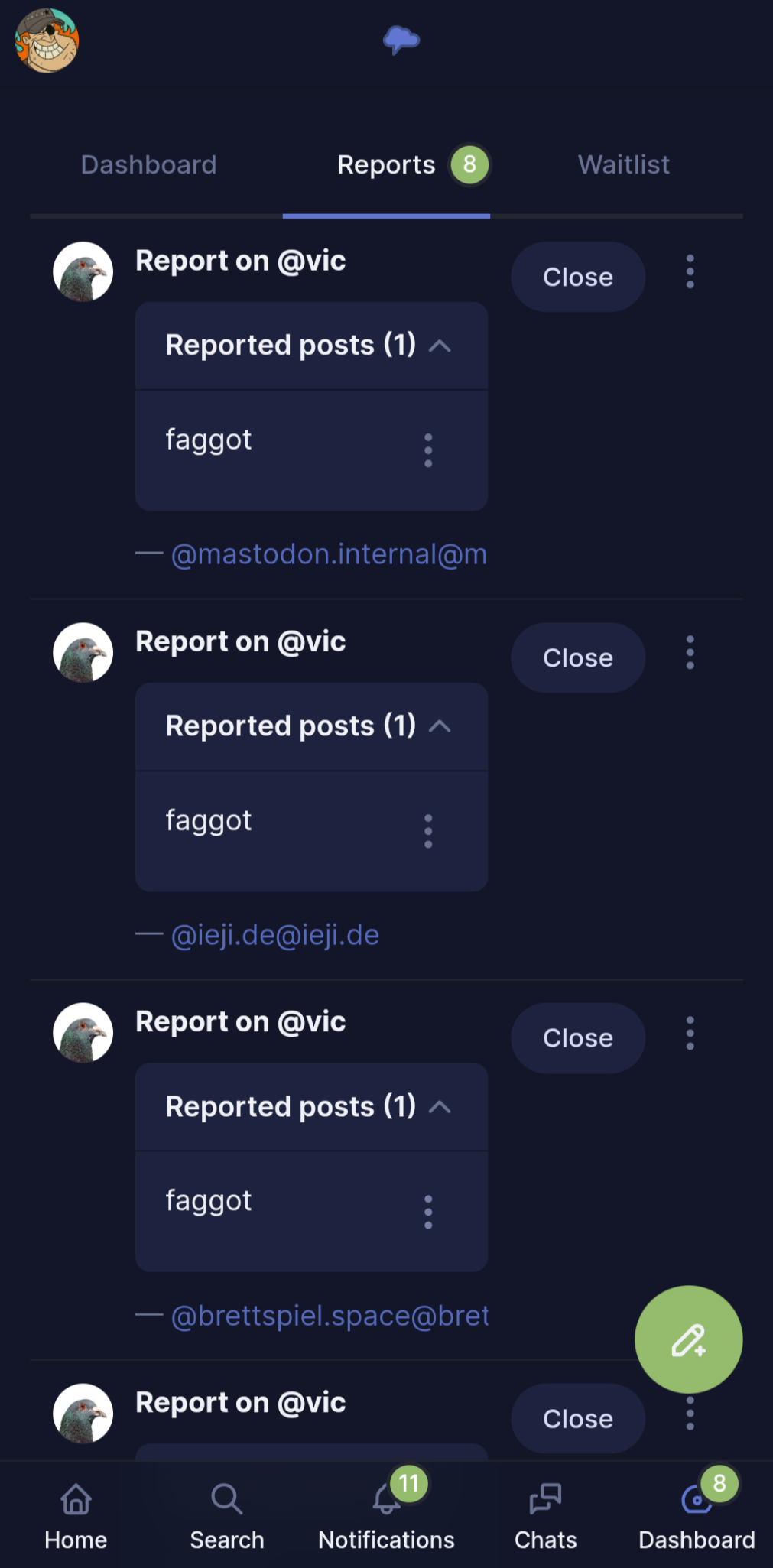773x1568 pixels.
Task: Close the report from @mastodon.internal
Action: click(577, 277)
